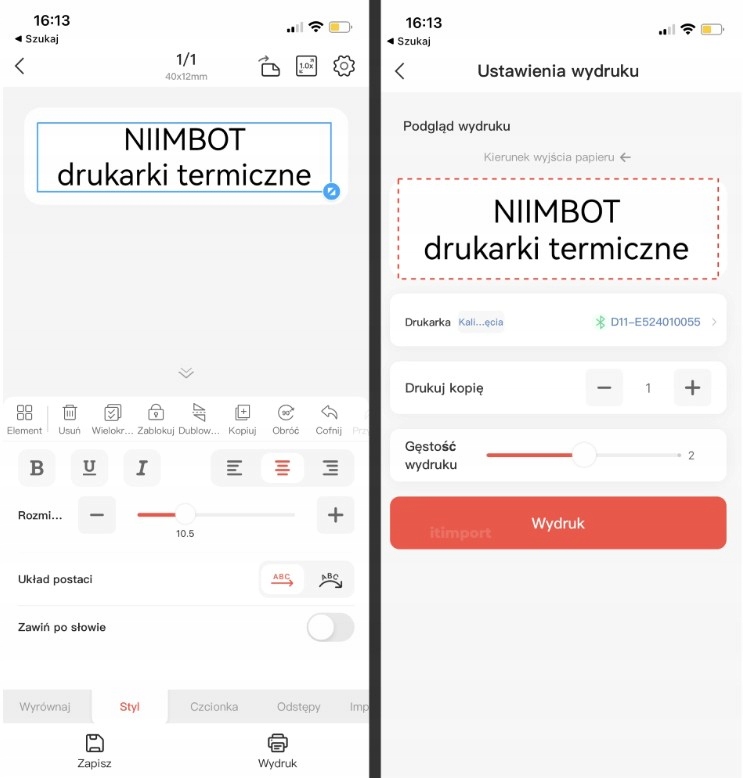This screenshot has width=743, height=778.
Task: Delete element with Usuń
Action: (x=70, y=419)
